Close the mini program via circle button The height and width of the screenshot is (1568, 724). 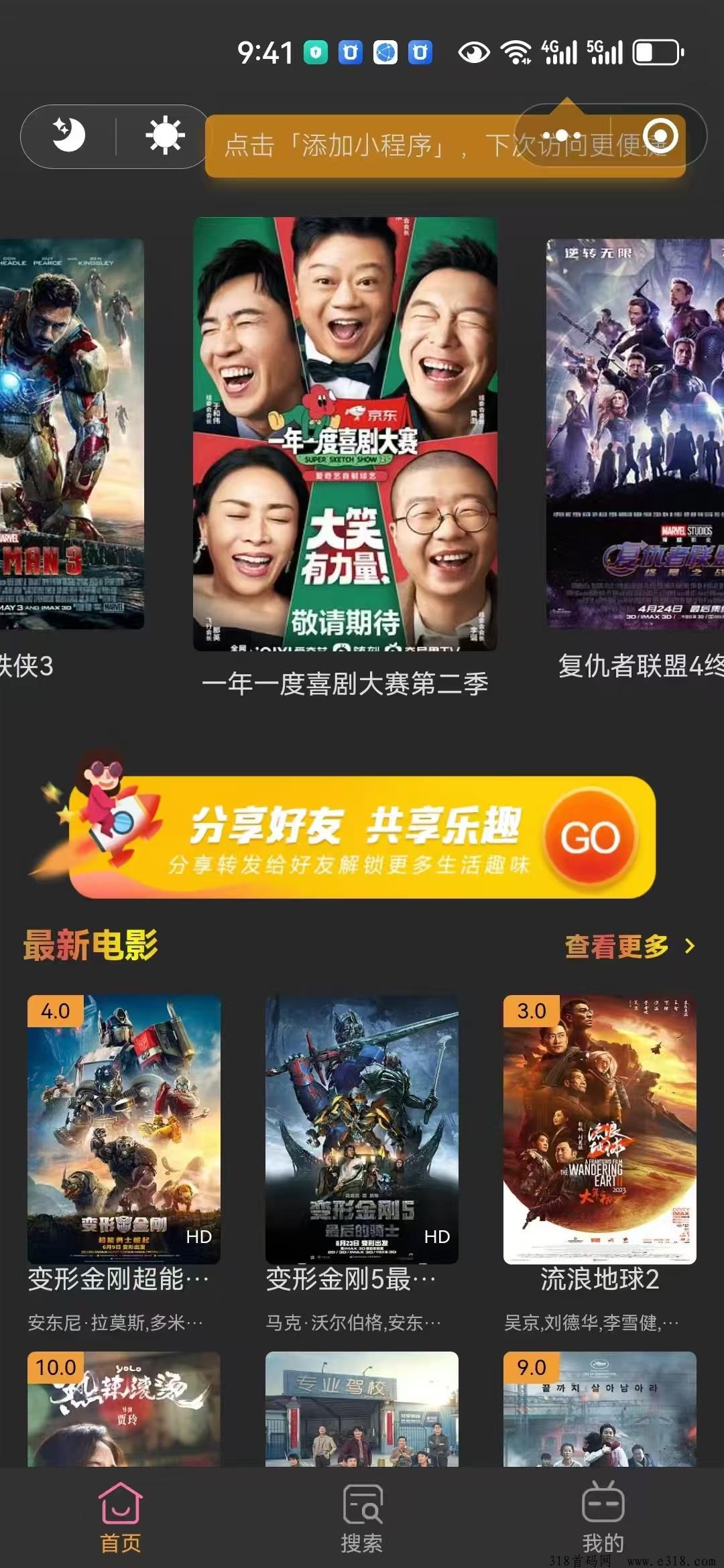coord(660,136)
